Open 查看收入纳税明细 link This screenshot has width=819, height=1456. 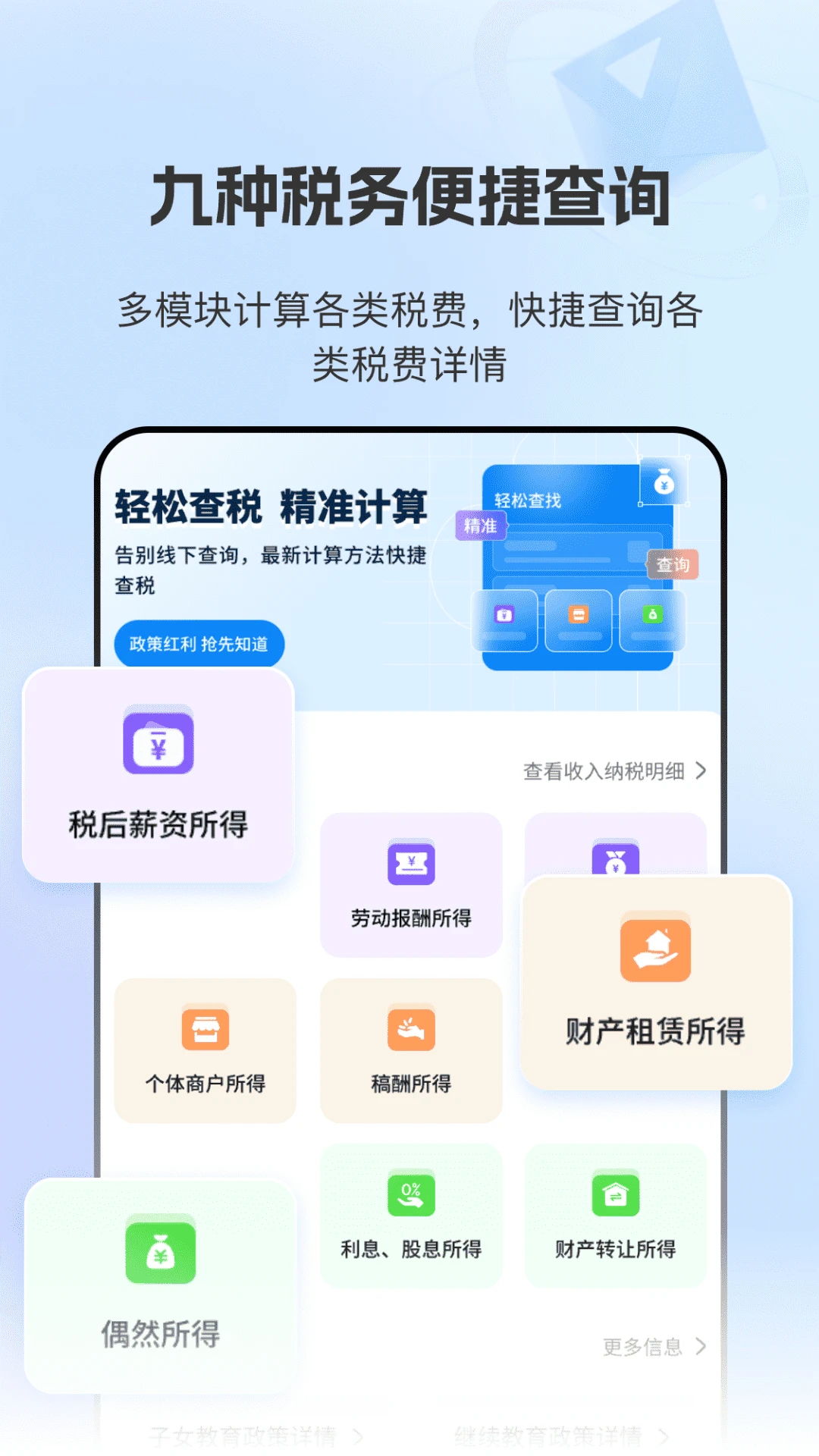point(605,769)
